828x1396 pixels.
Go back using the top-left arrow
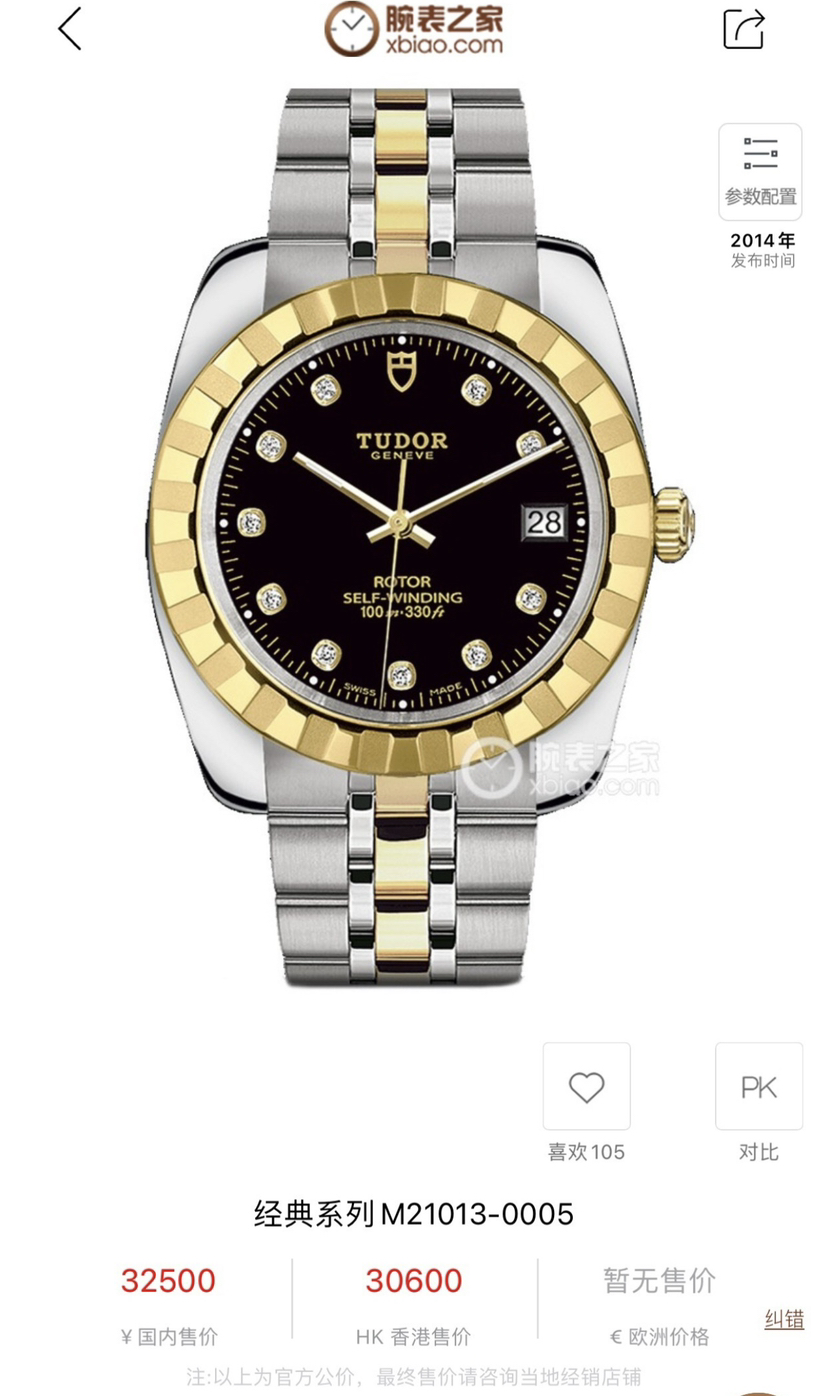pos(69,28)
